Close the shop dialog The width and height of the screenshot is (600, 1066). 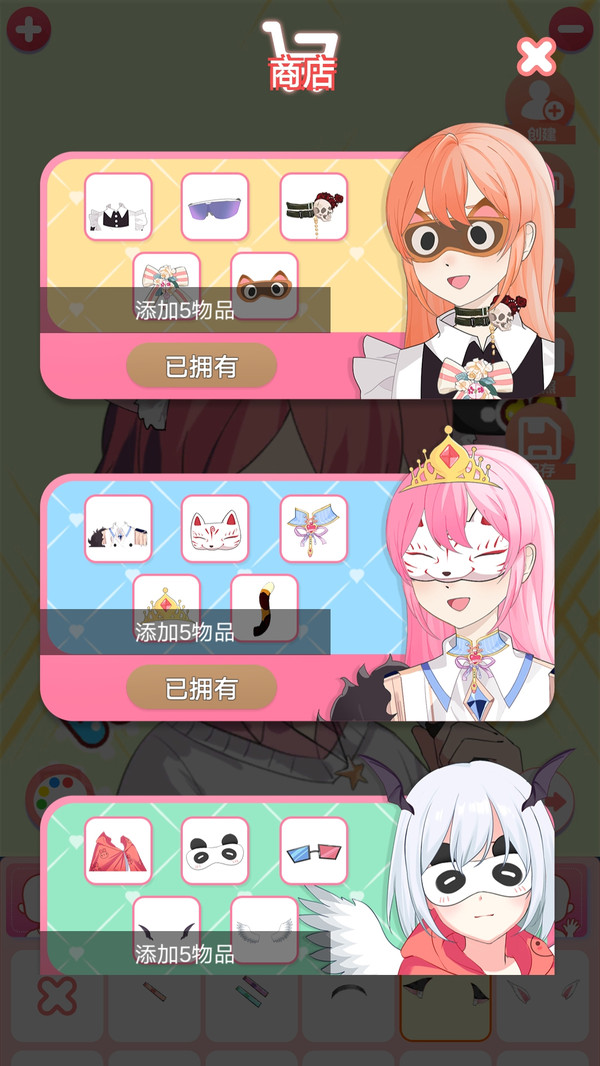point(536,57)
